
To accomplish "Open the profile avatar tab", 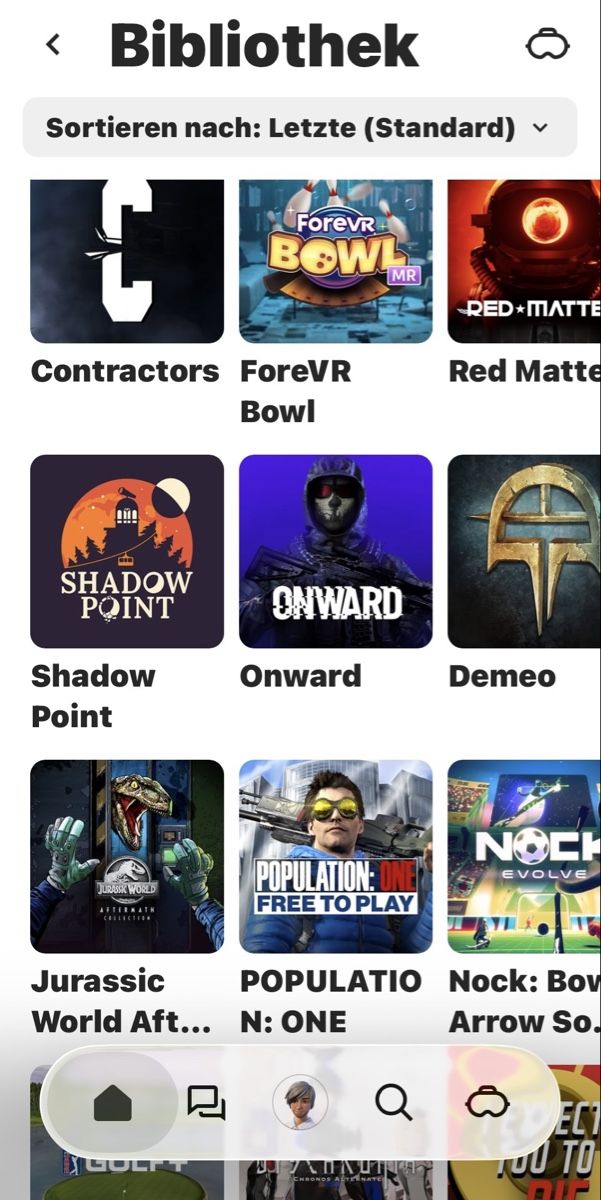I will [x=300, y=1103].
